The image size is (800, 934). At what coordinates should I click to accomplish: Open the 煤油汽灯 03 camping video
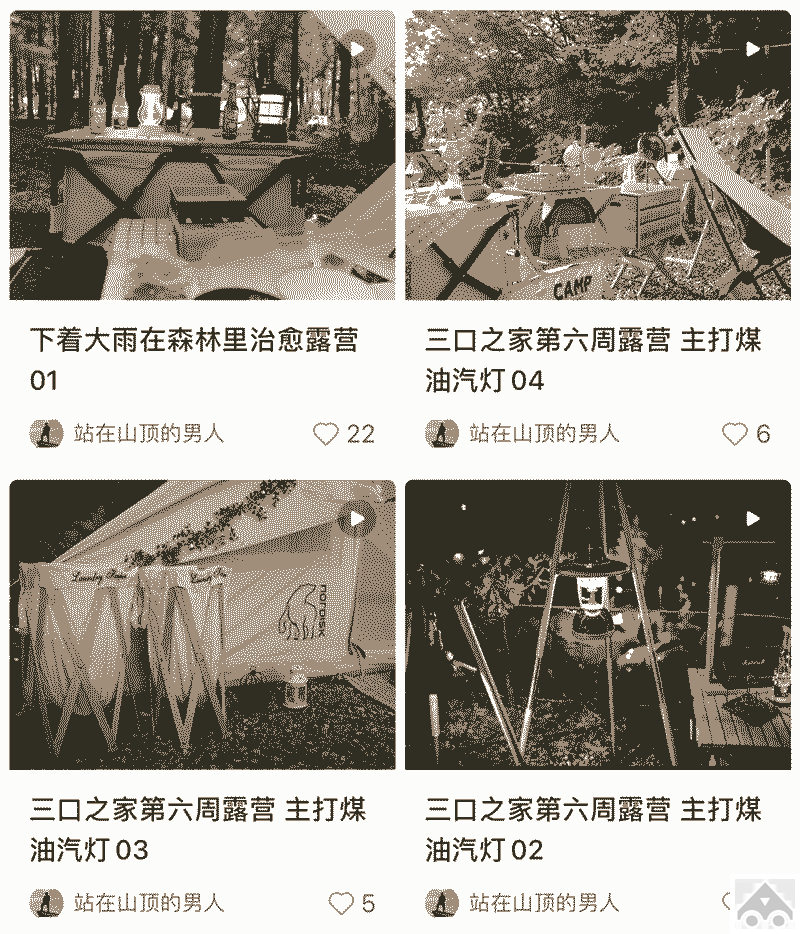click(202, 625)
